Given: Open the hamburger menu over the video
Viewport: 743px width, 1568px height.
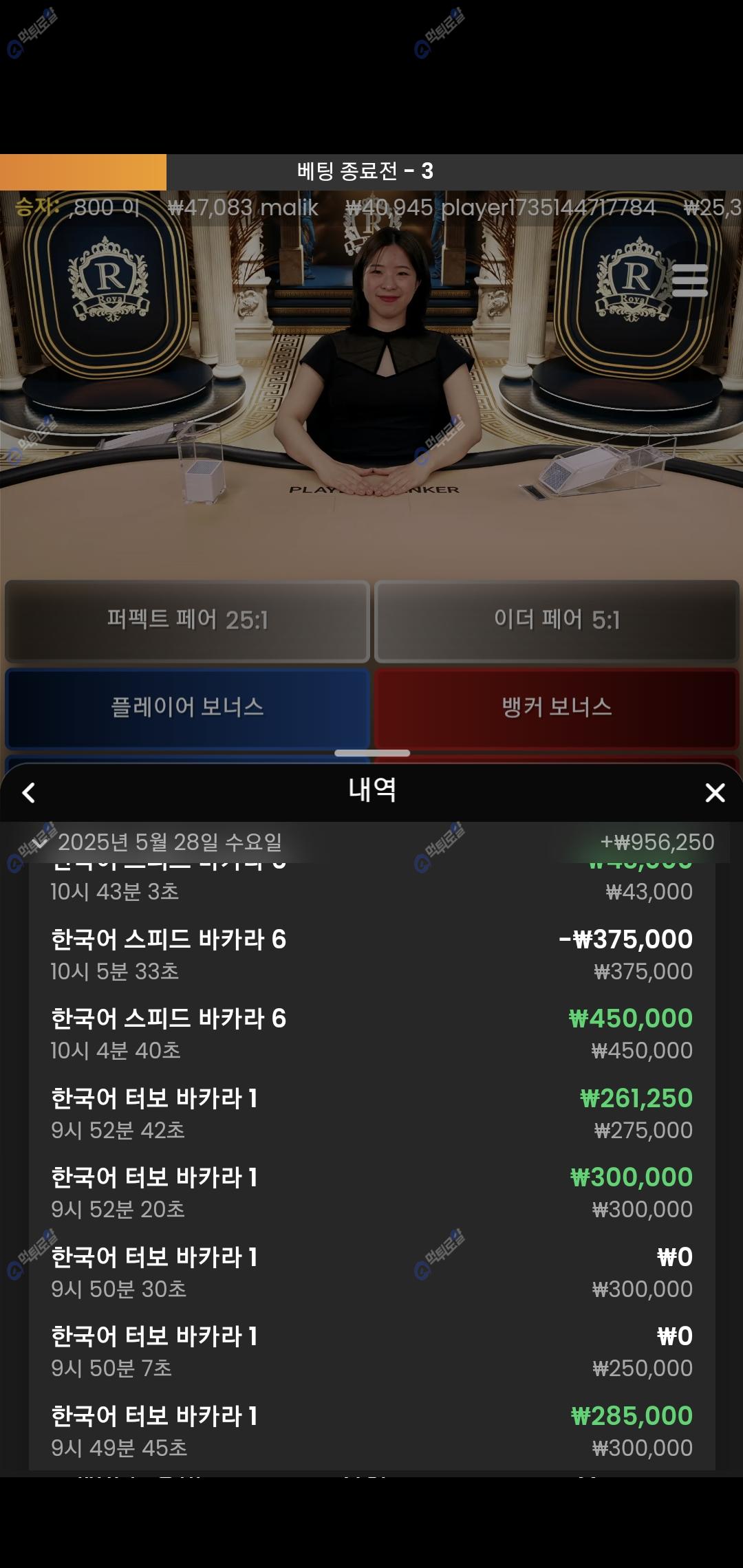Looking at the screenshot, I should click(689, 280).
